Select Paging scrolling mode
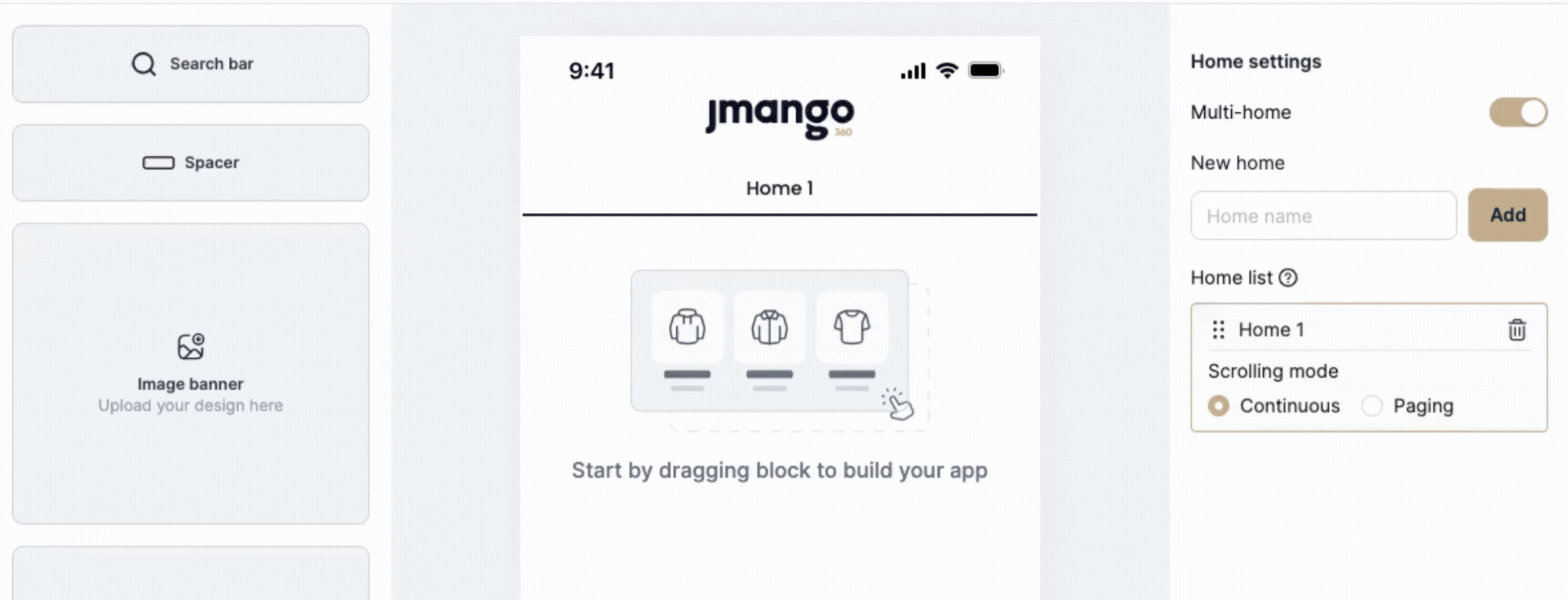1568x600 pixels. tap(1371, 406)
